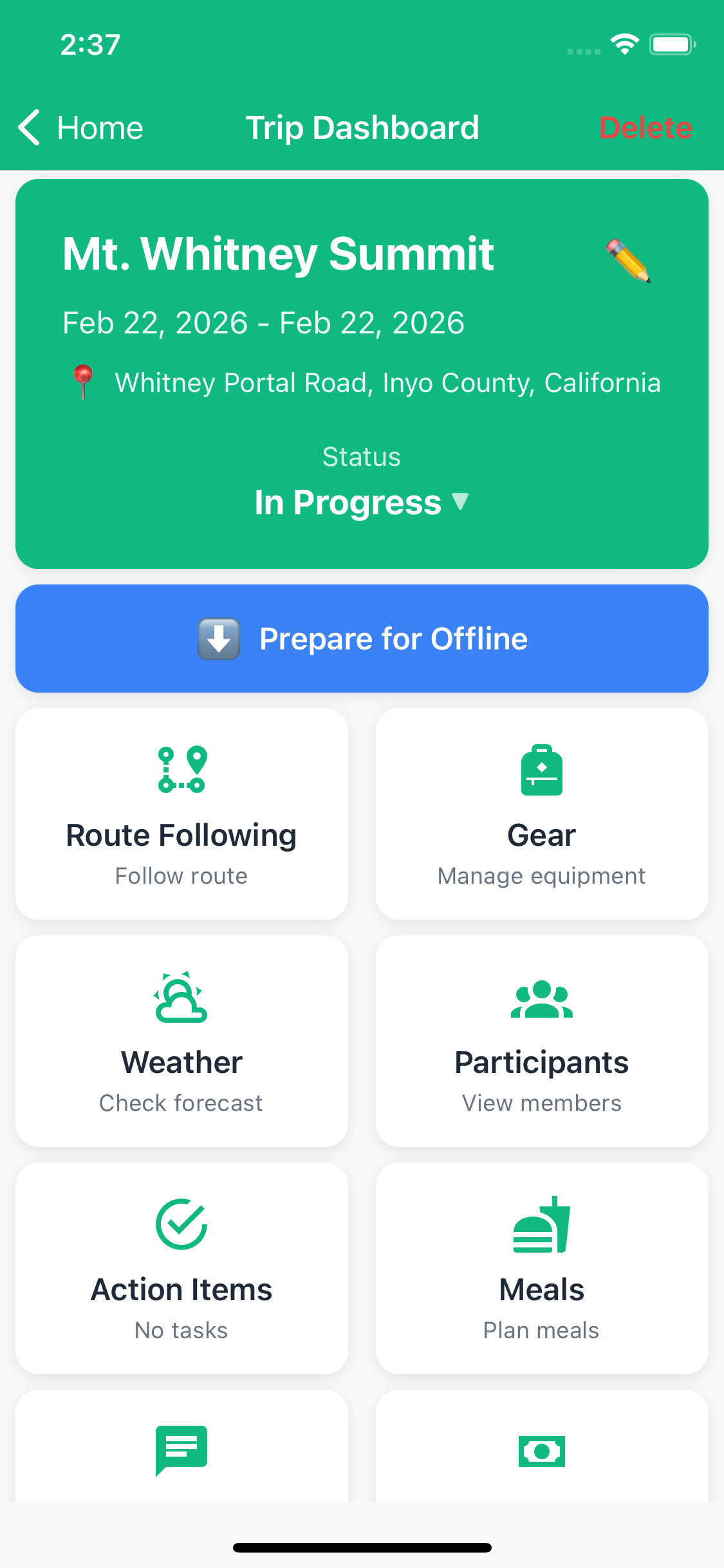Edit trip details with pencil icon

(x=627, y=260)
